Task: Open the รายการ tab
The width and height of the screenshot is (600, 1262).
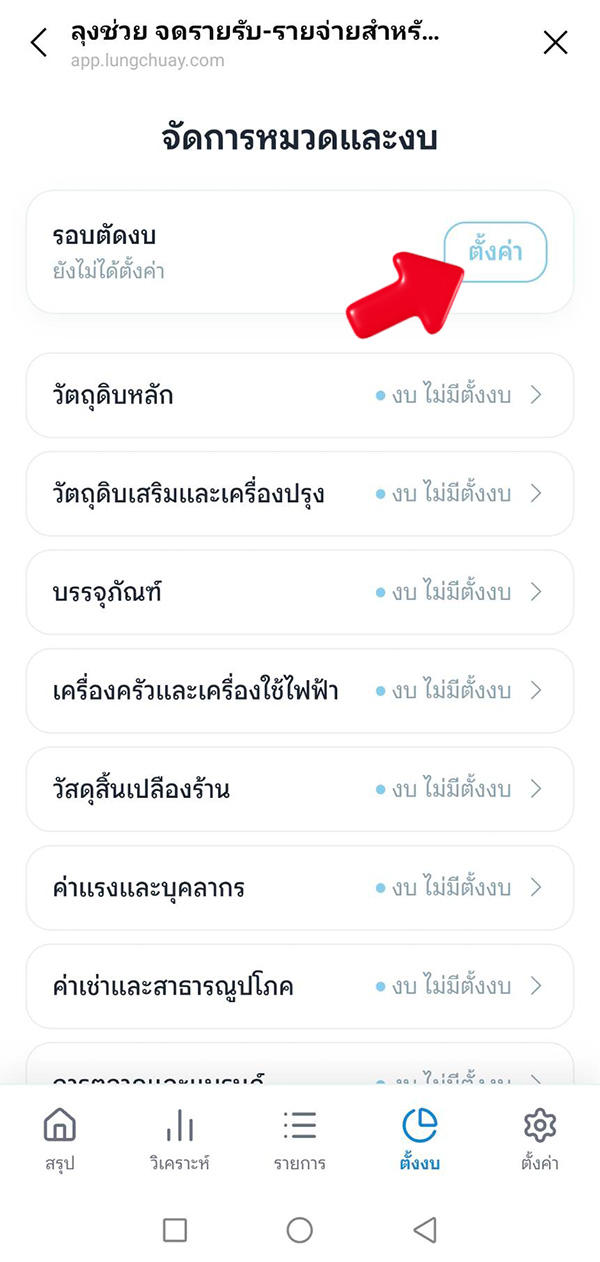Action: (299, 1140)
